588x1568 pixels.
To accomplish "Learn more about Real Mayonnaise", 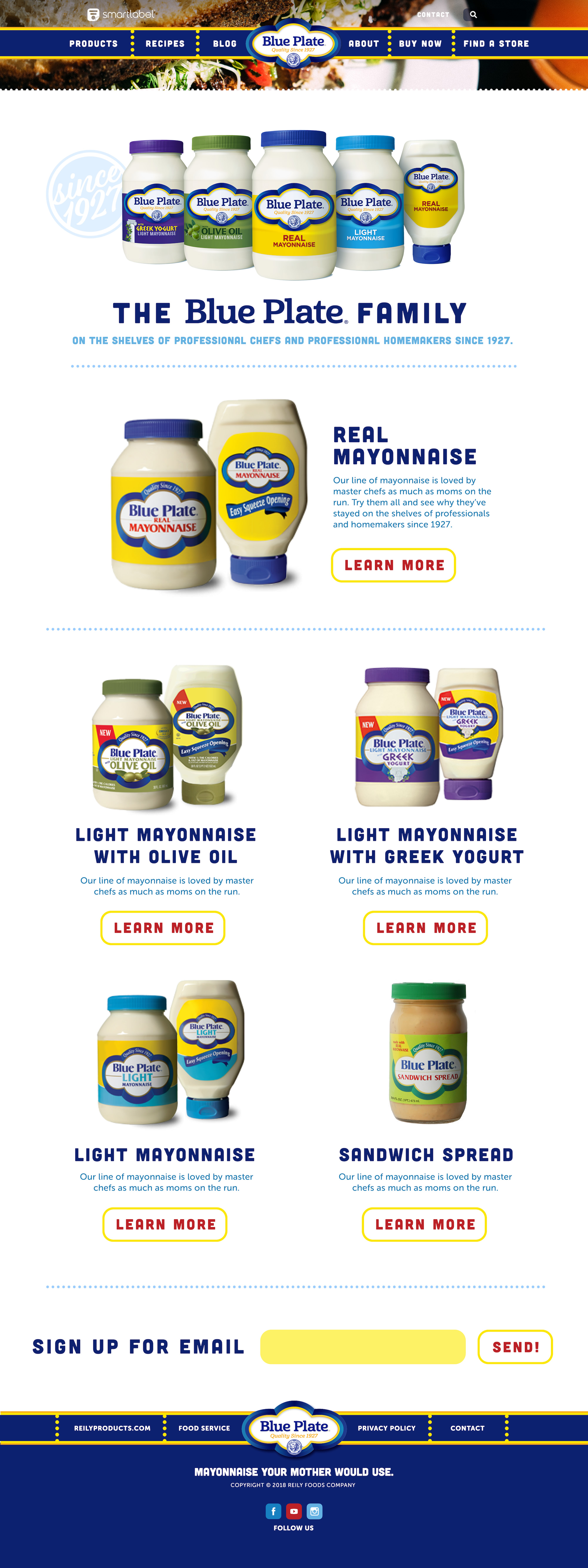I will 393,565.
